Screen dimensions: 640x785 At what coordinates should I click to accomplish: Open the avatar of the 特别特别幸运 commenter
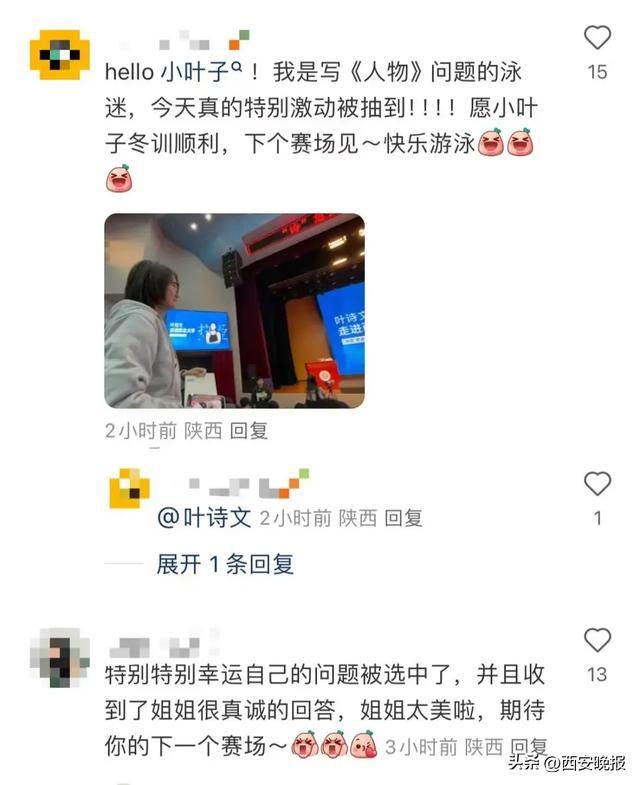[64, 656]
